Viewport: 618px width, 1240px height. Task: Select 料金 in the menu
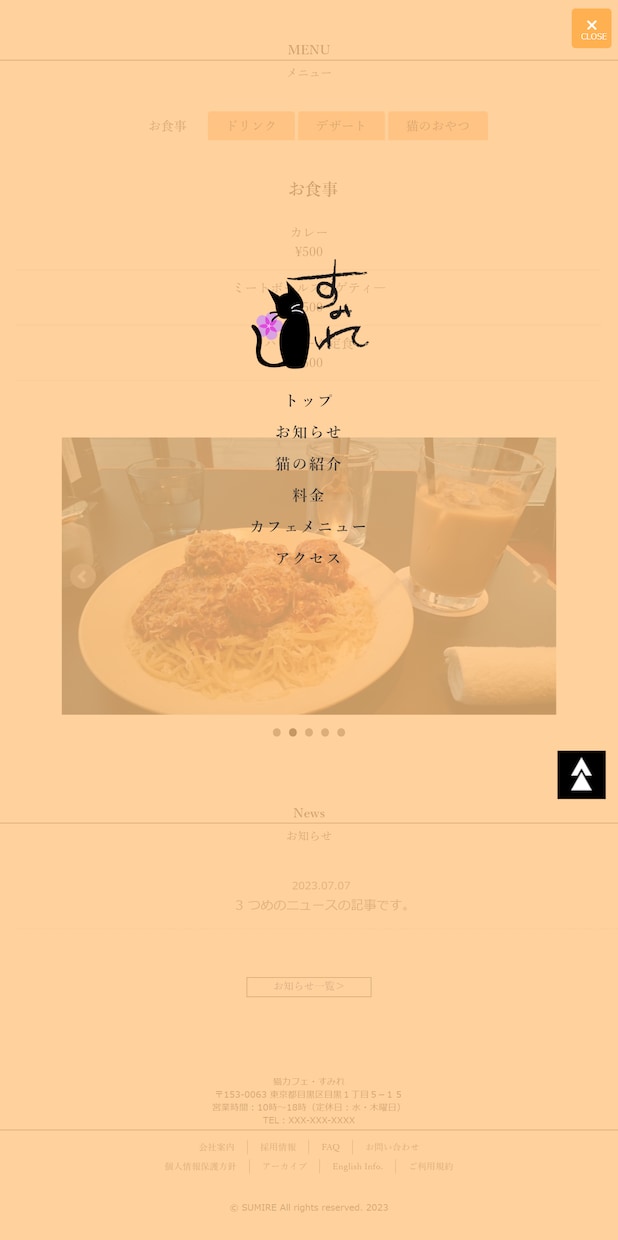tap(309, 495)
